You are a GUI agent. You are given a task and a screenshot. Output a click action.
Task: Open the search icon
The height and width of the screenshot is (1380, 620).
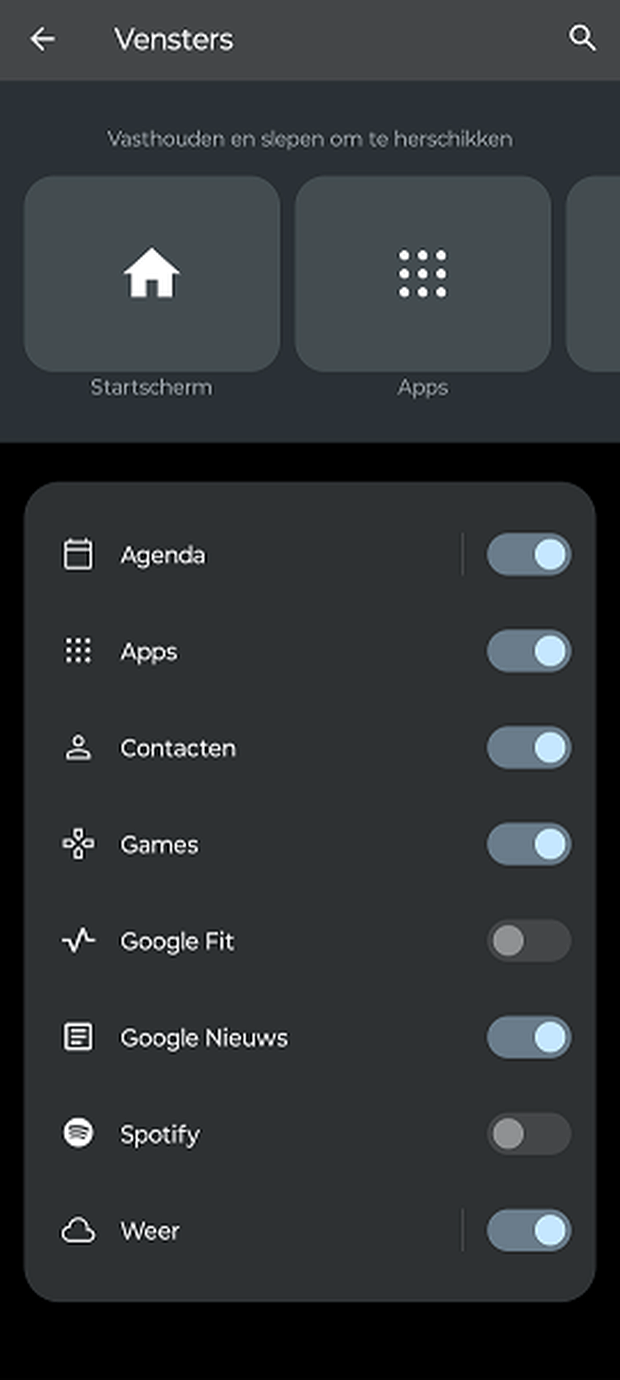(x=582, y=39)
